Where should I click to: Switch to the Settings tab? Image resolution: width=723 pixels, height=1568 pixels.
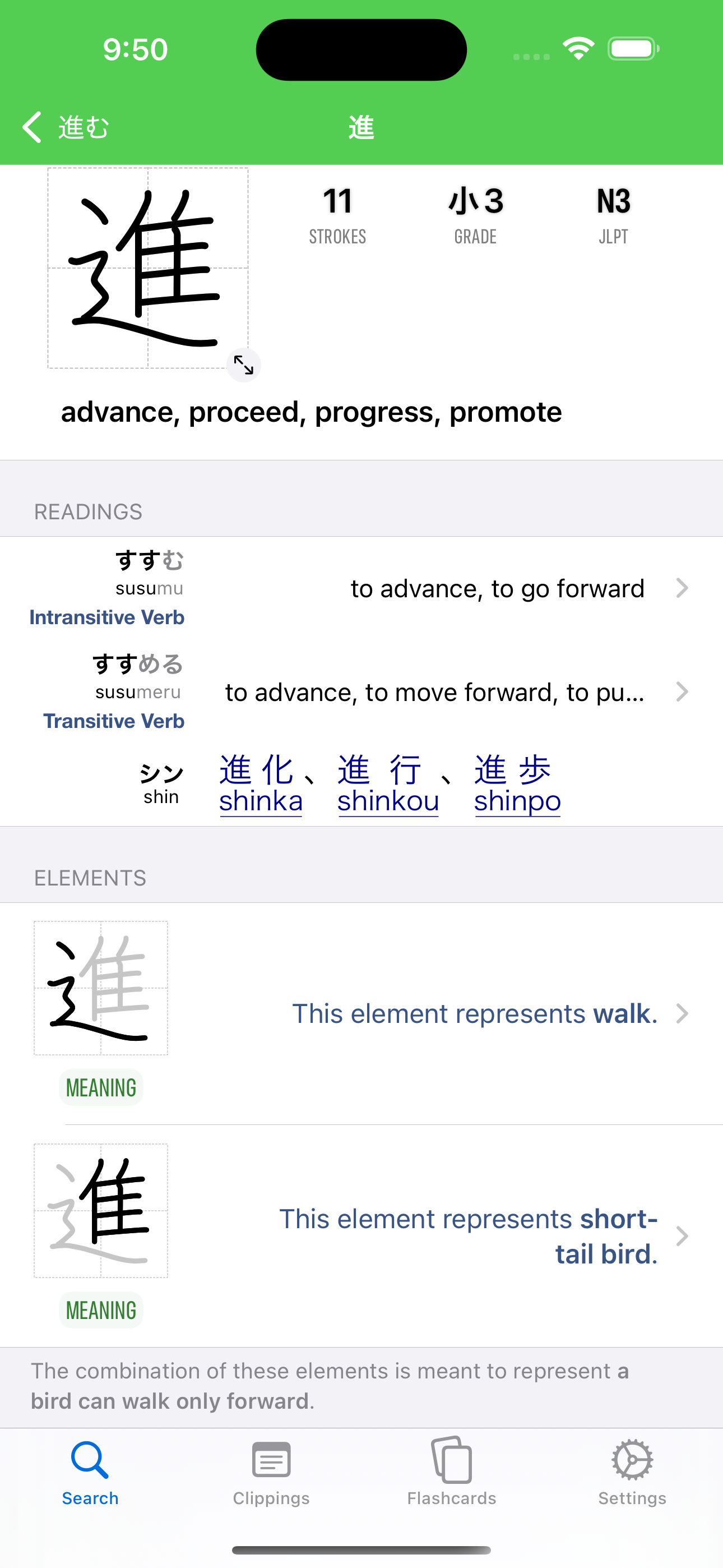pyautogui.click(x=632, y=1473)
